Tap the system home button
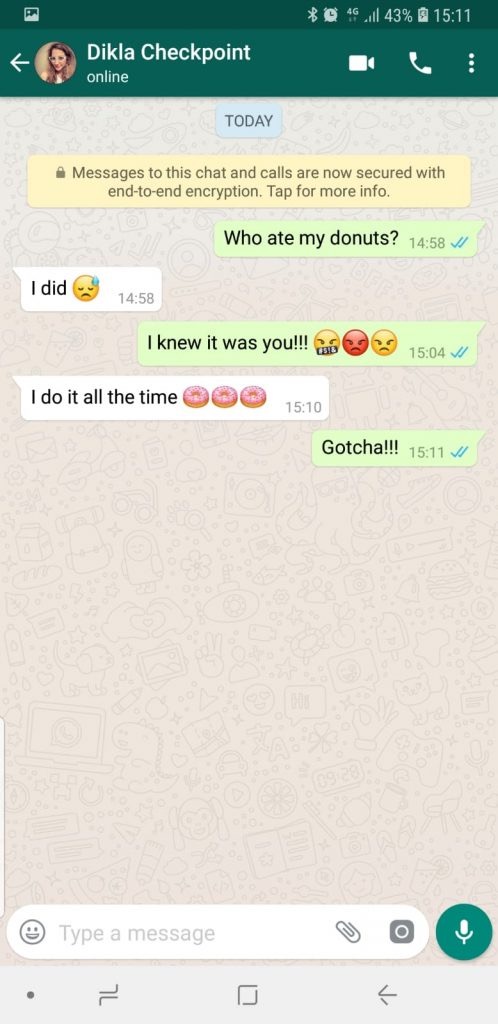Image resolution: width=498 pixels, height=1024 pixels. click(x=247, y=995)
